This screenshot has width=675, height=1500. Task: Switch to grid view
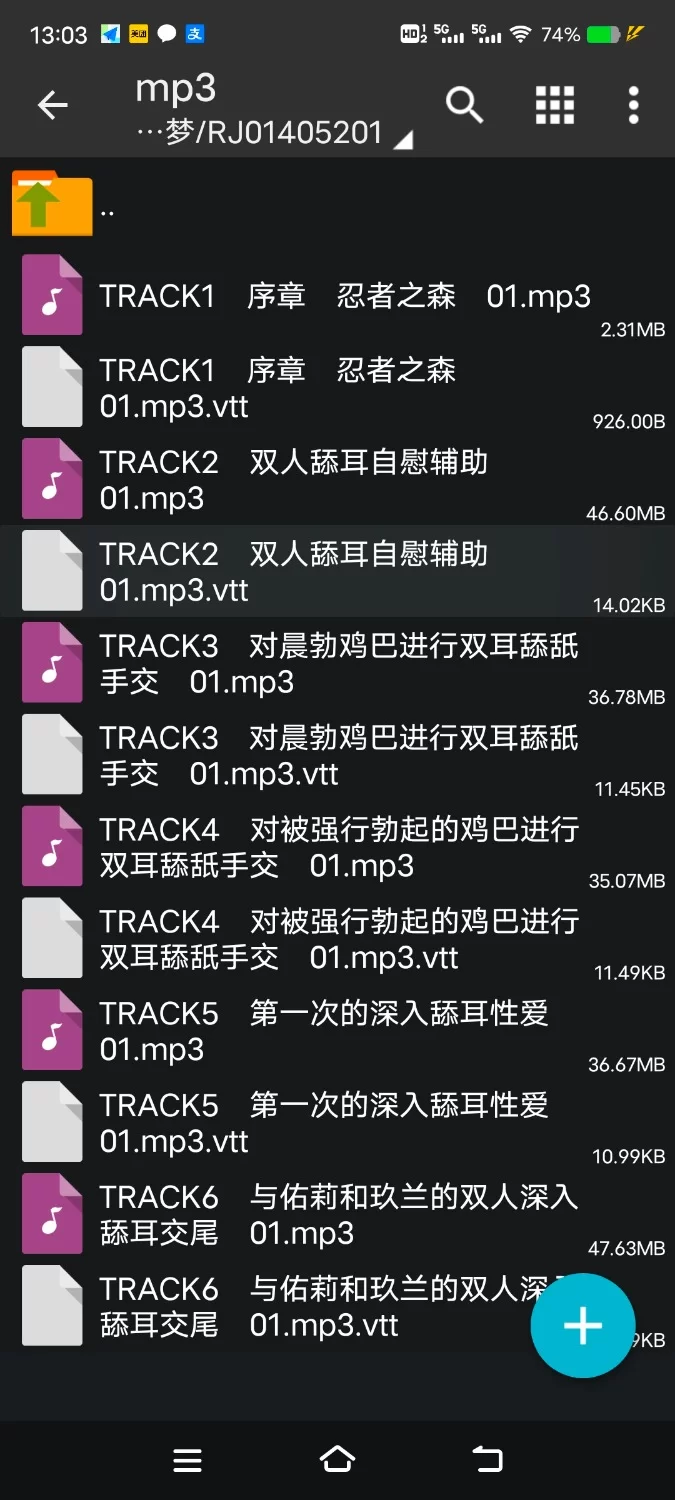(x=554, y=104)
